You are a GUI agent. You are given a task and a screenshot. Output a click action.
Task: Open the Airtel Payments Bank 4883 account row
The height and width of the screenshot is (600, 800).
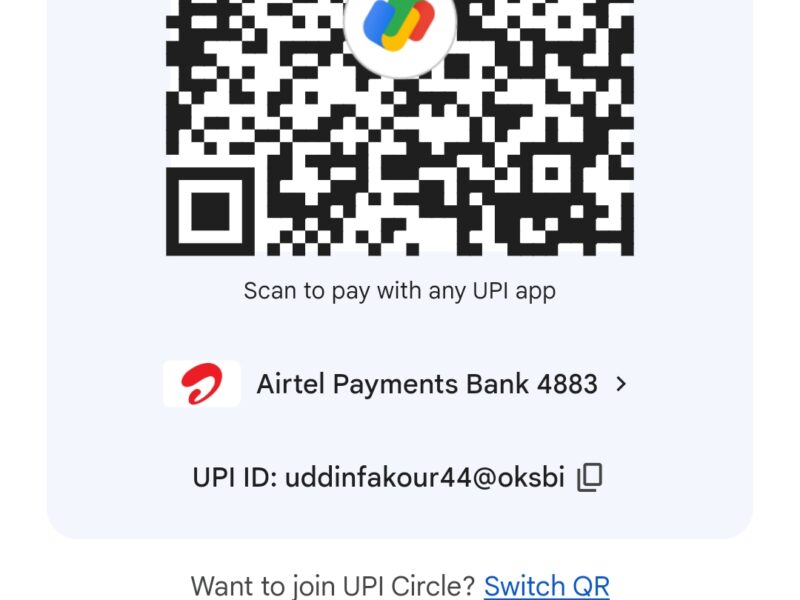pyautogui.click(x=400, y=384)
